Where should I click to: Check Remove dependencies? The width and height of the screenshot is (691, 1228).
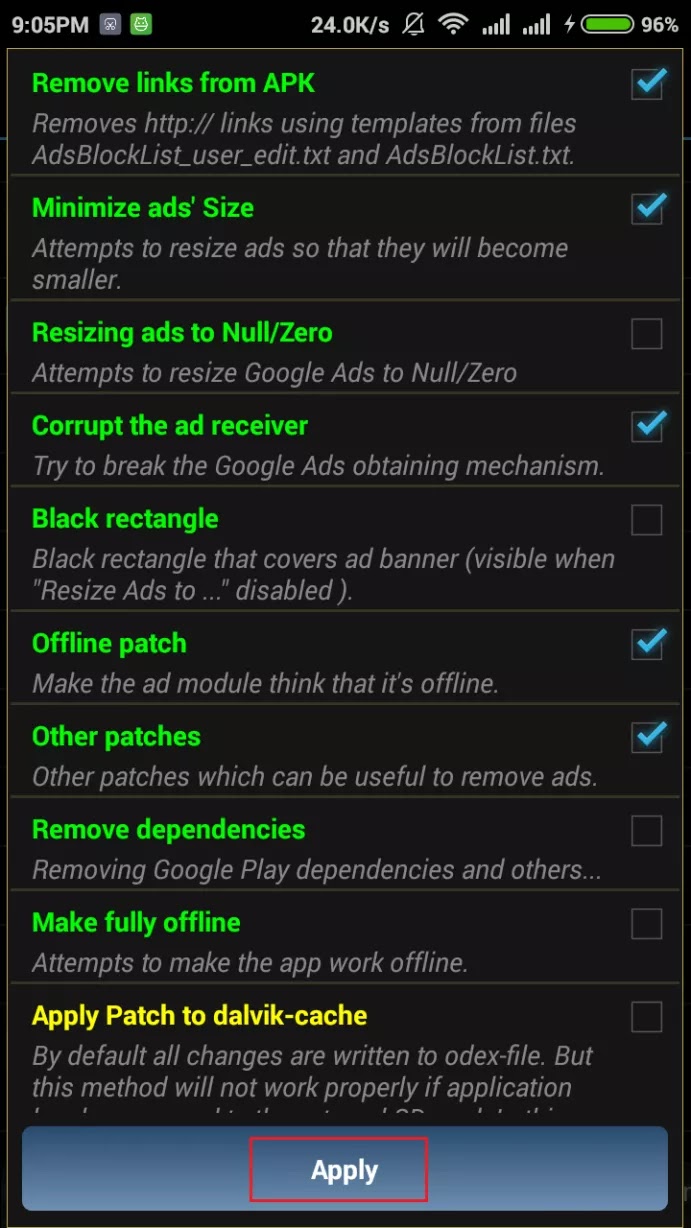coord(647,831)
